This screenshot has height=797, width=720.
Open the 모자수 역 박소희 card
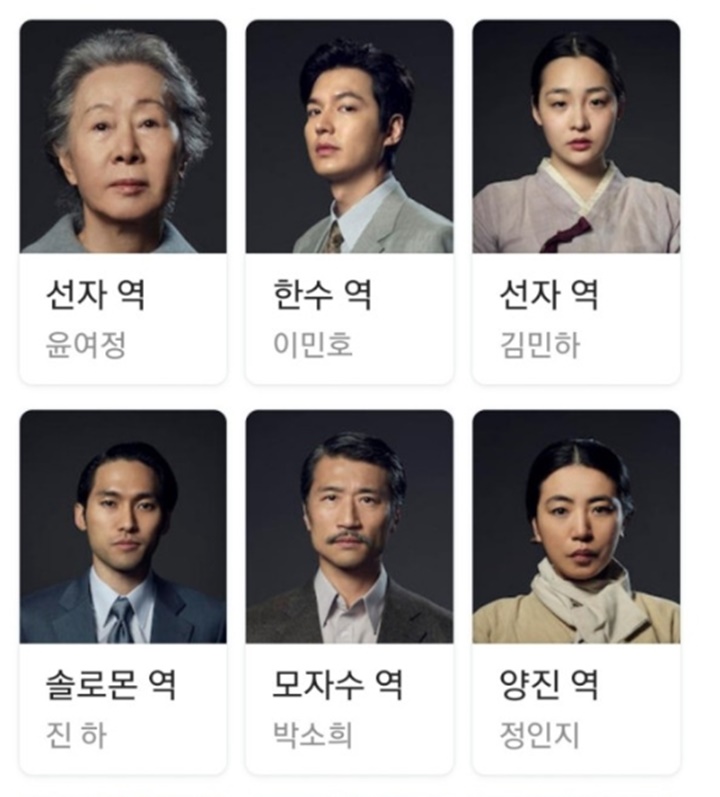coord(349,590)
